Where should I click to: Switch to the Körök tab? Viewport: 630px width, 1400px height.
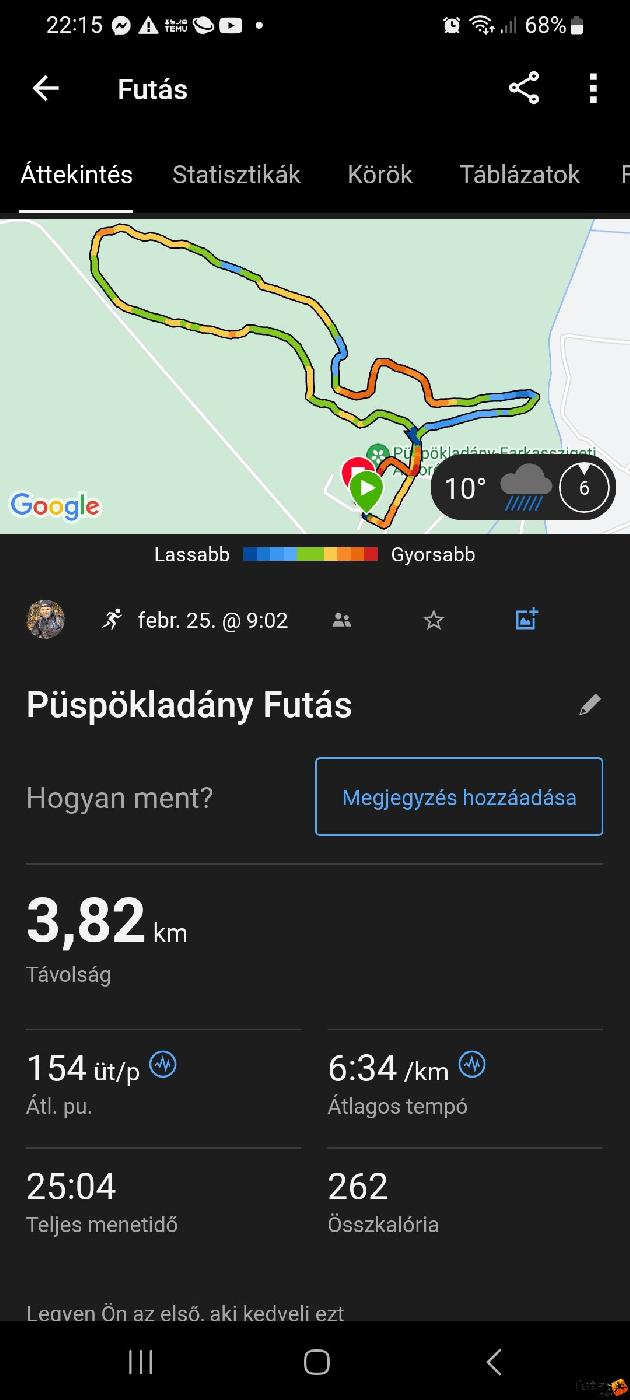click(380, 175)
